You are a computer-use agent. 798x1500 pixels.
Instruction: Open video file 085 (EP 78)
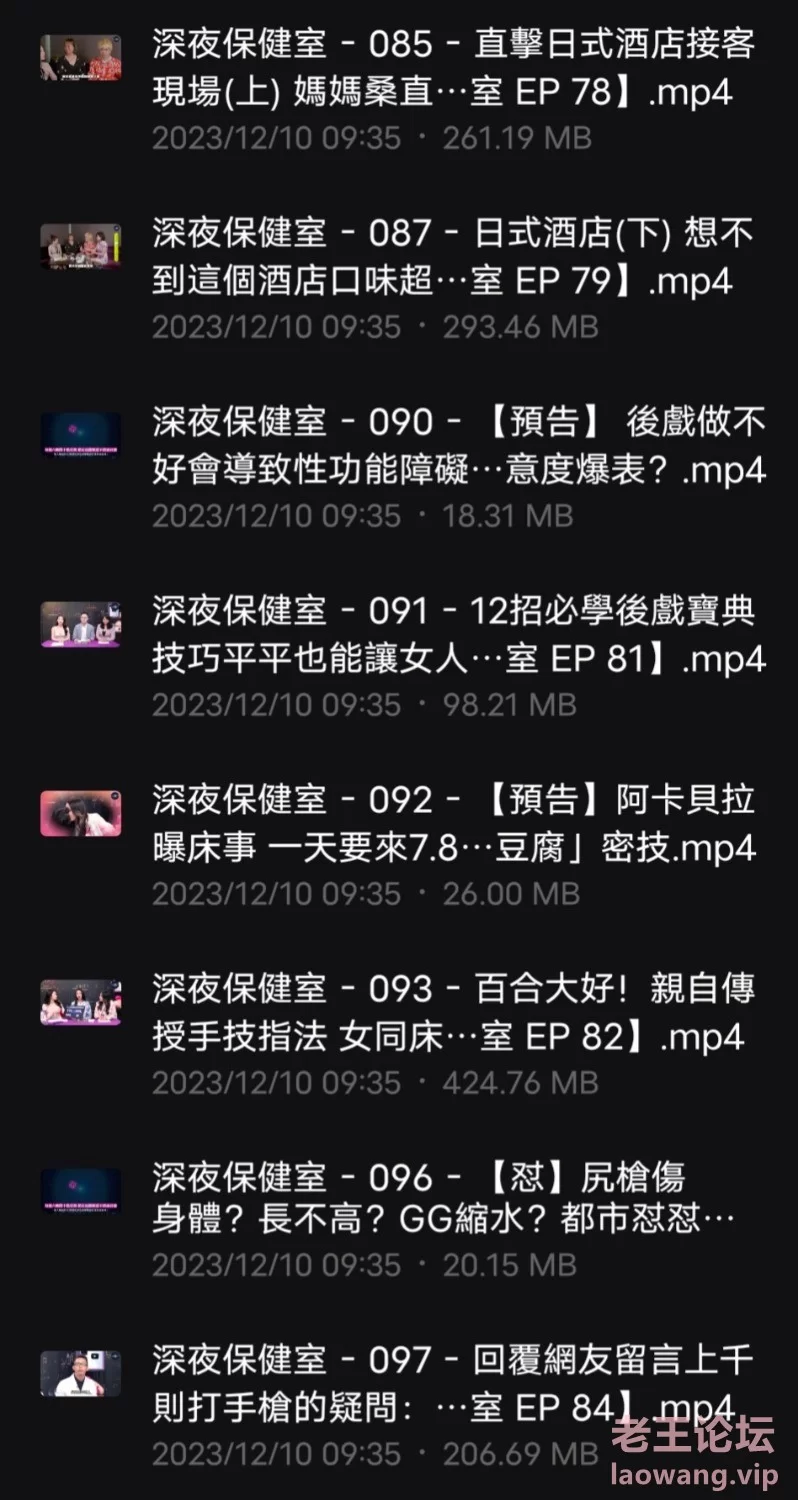[452, 68]
